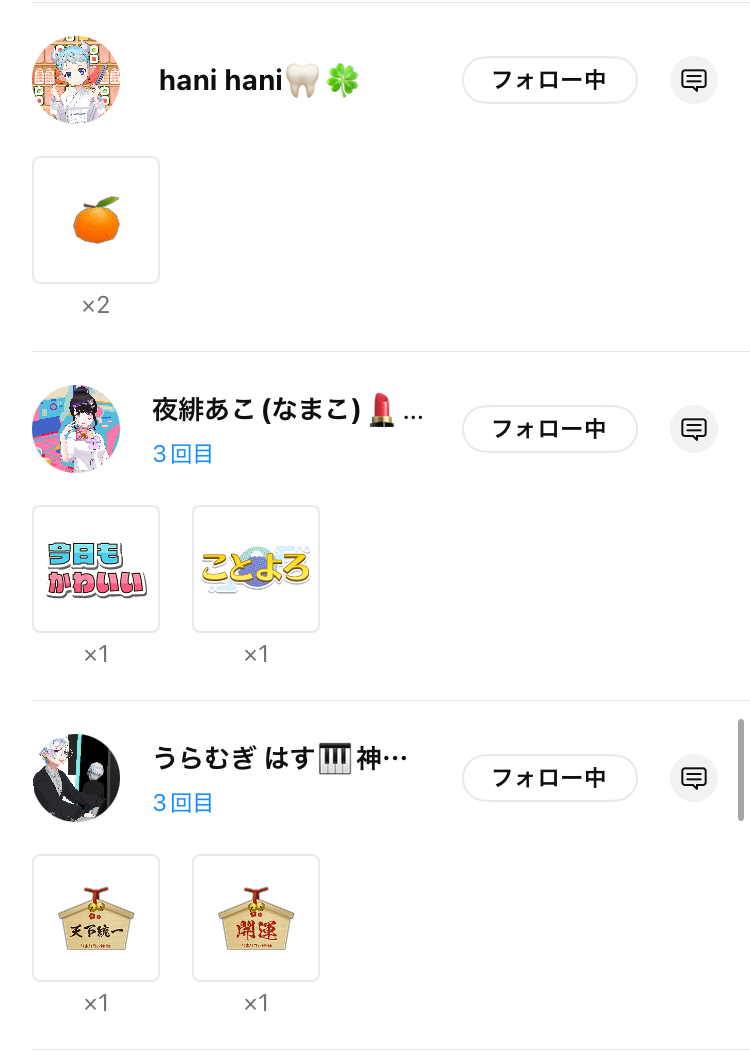The width and height of the screenshot is (750, 1052).
Task: Unfollow 夜緋あこ via フォロー中 button
Action: click(549, 429)
